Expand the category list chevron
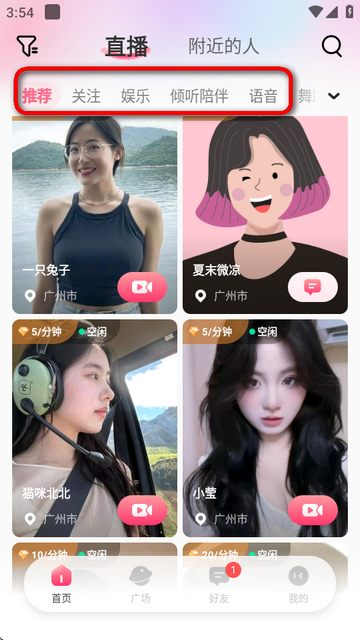 [x=334, y=96]
